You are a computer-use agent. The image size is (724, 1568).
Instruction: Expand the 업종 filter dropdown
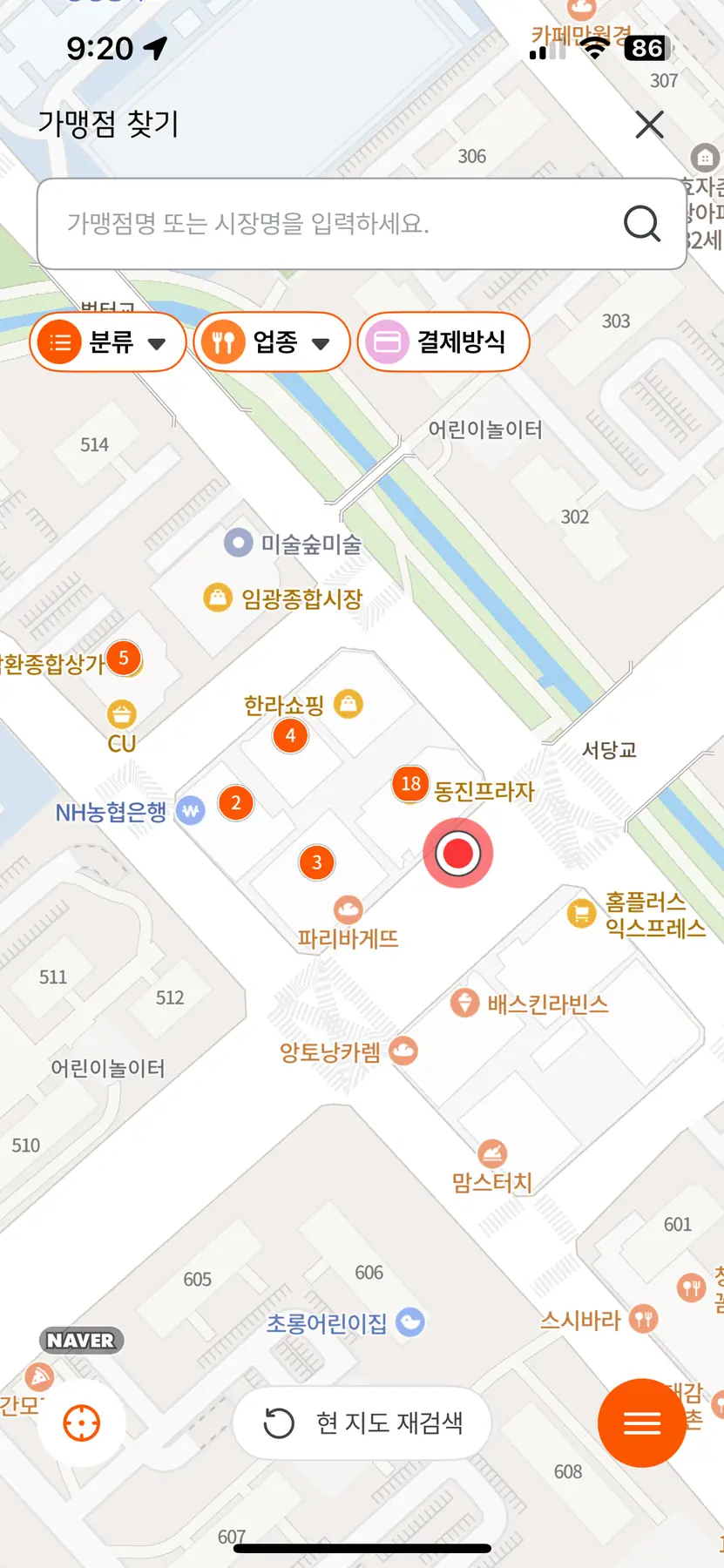click(x=272, y=342)
